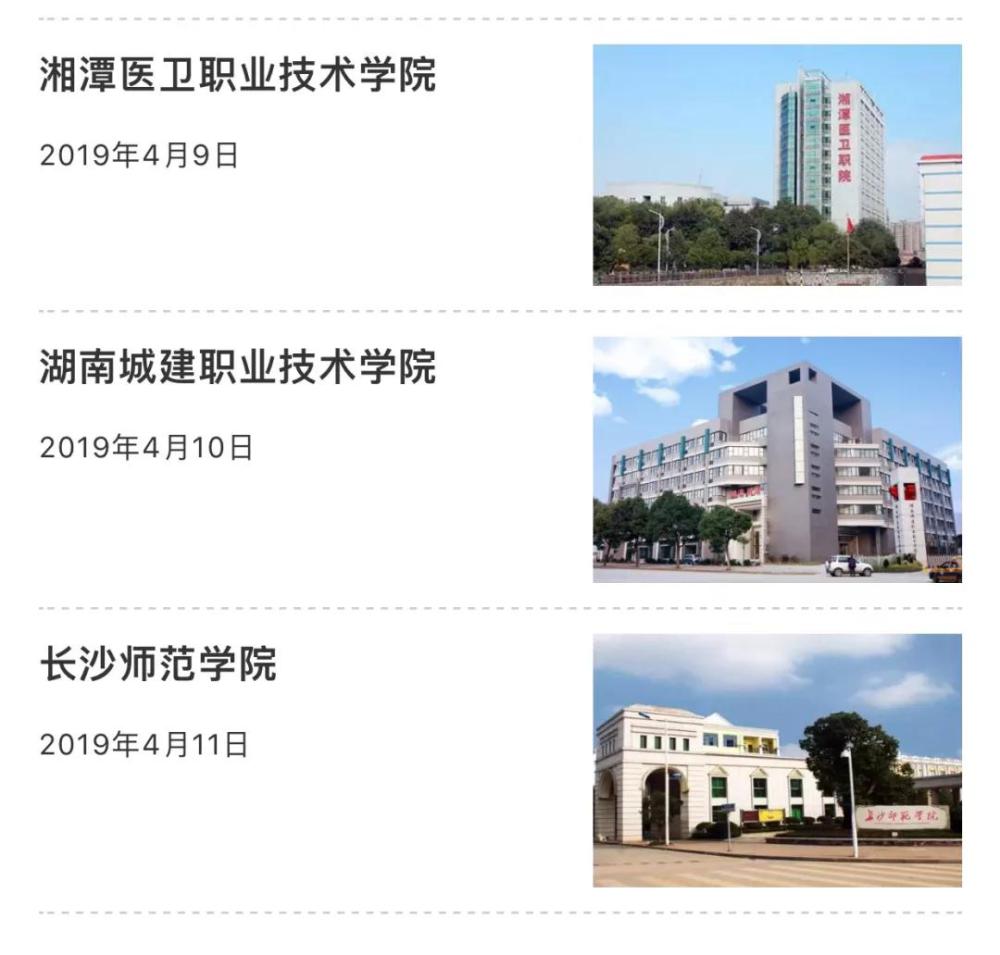Open the 湘潭医卫职业技术学院 article

238,76
